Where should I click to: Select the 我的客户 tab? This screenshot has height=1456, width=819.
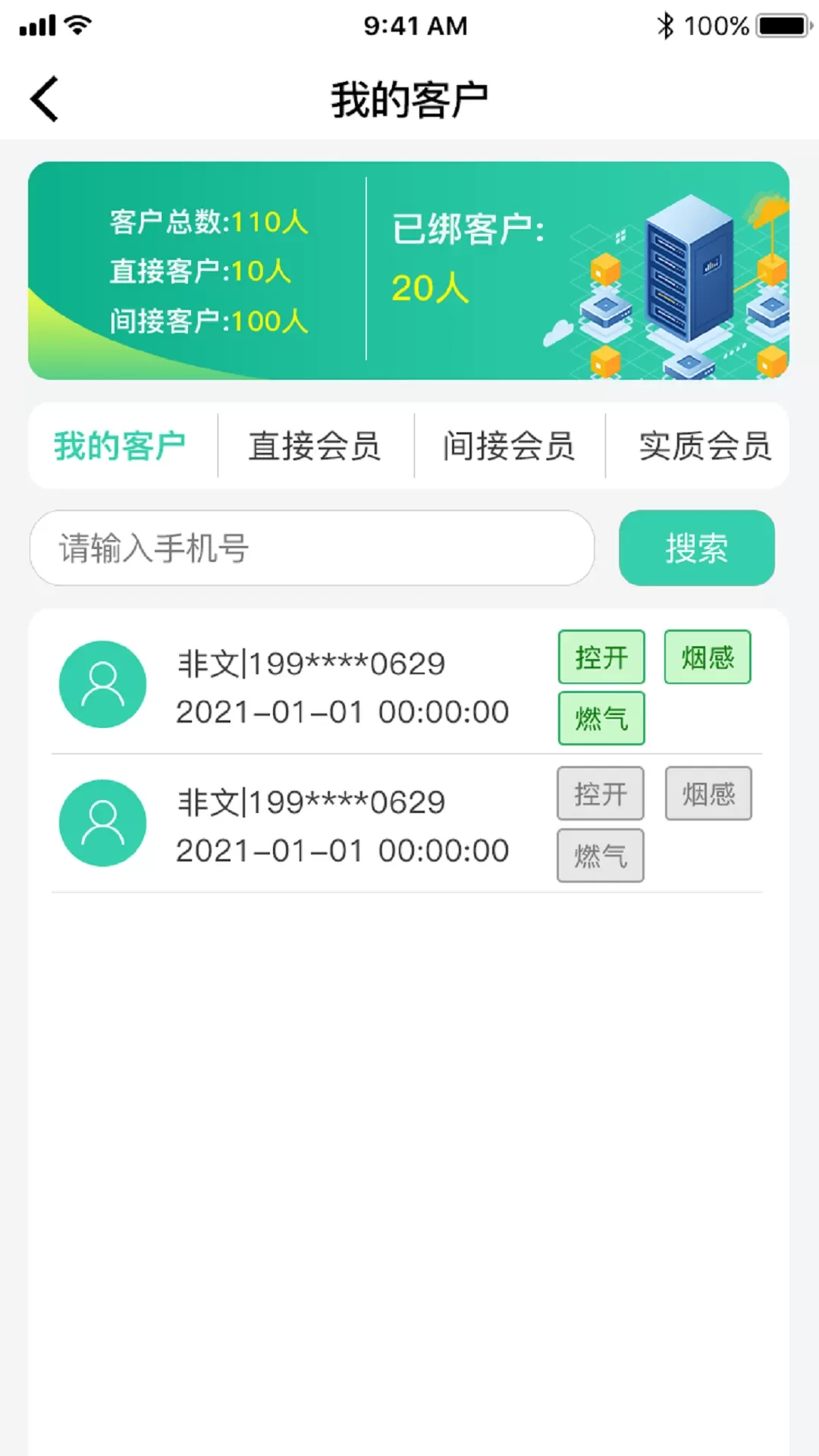[x=120, y=446]
